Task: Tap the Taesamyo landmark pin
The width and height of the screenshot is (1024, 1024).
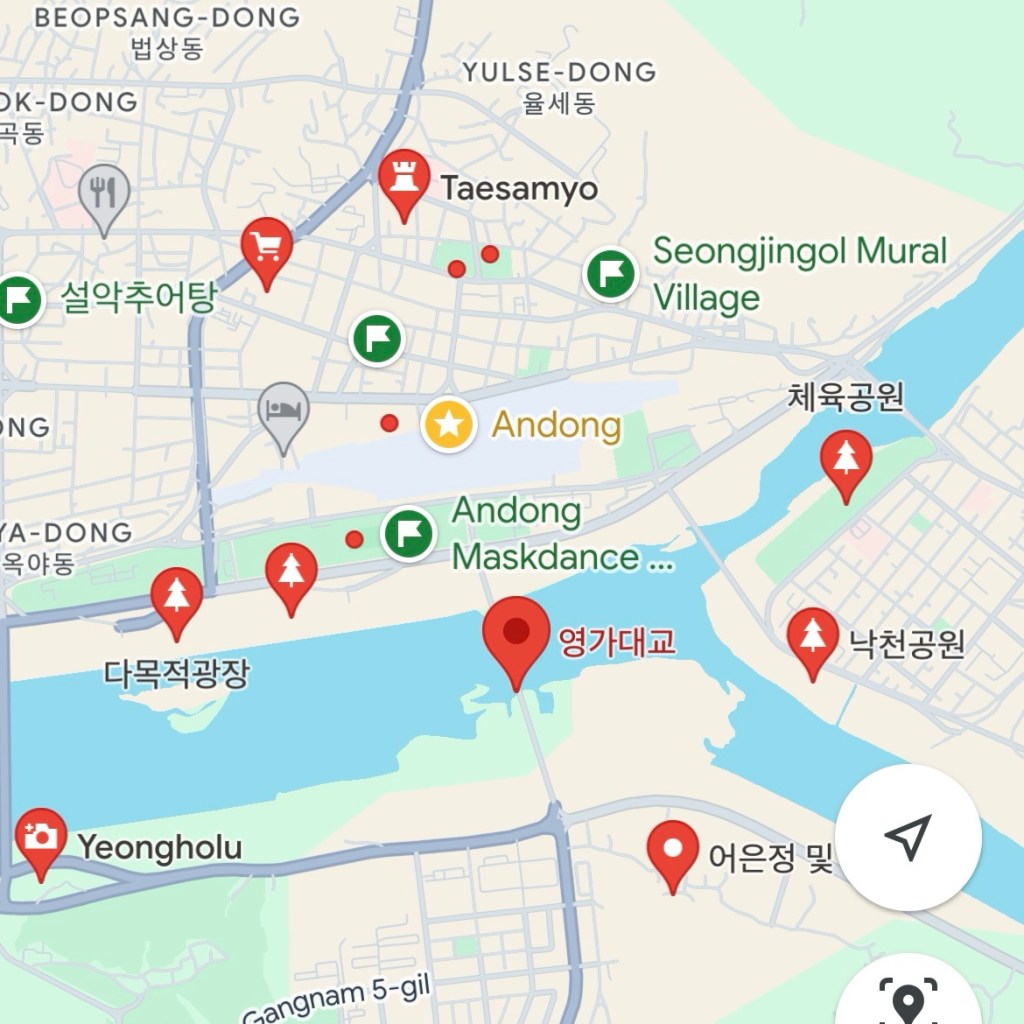Action: 404,180
